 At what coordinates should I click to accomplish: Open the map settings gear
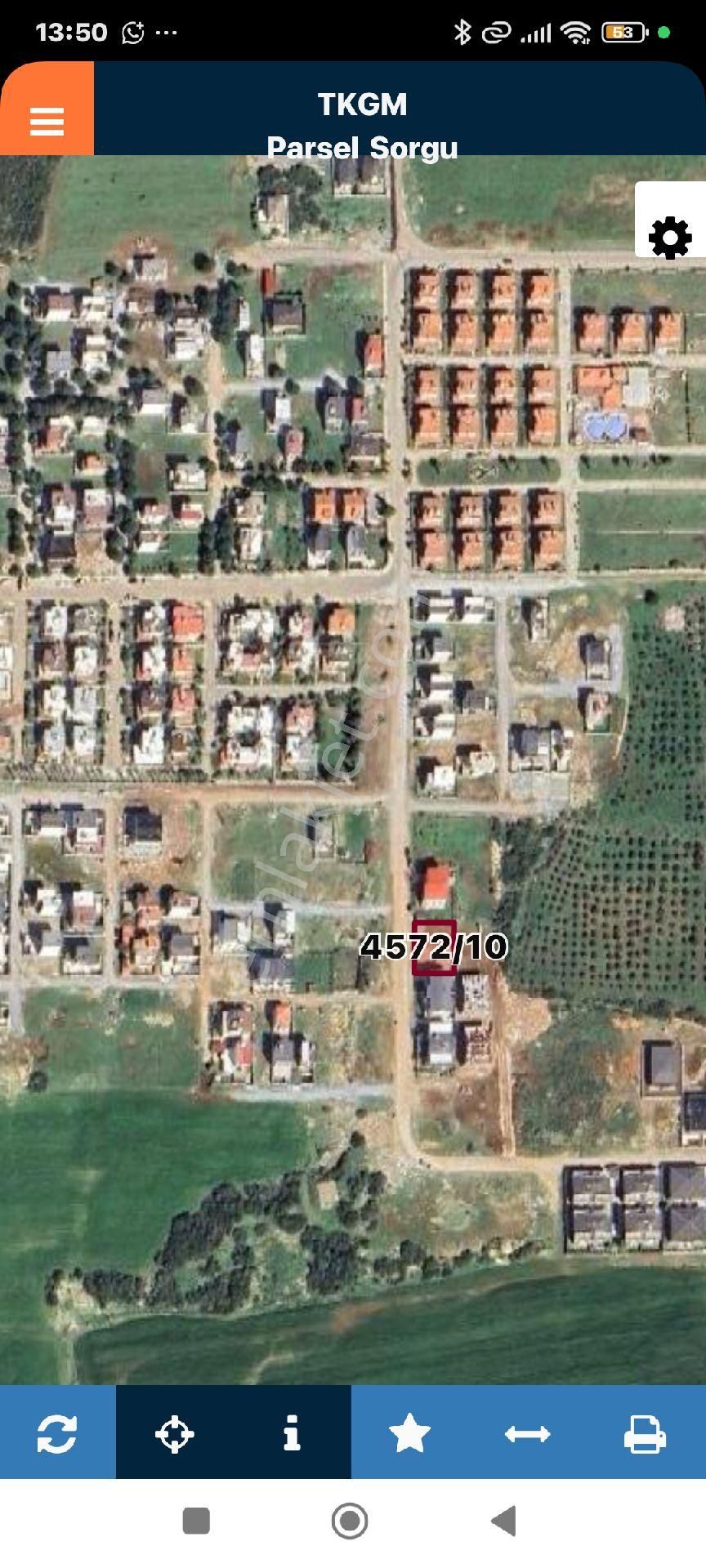pos(670,238)
